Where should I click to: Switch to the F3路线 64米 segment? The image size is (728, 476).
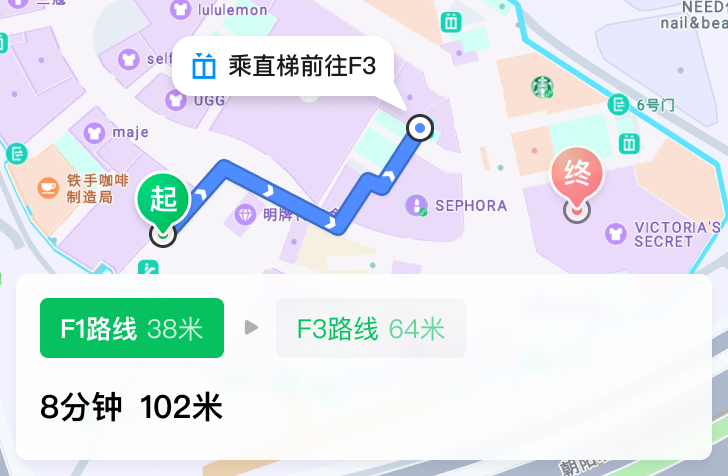370,328
